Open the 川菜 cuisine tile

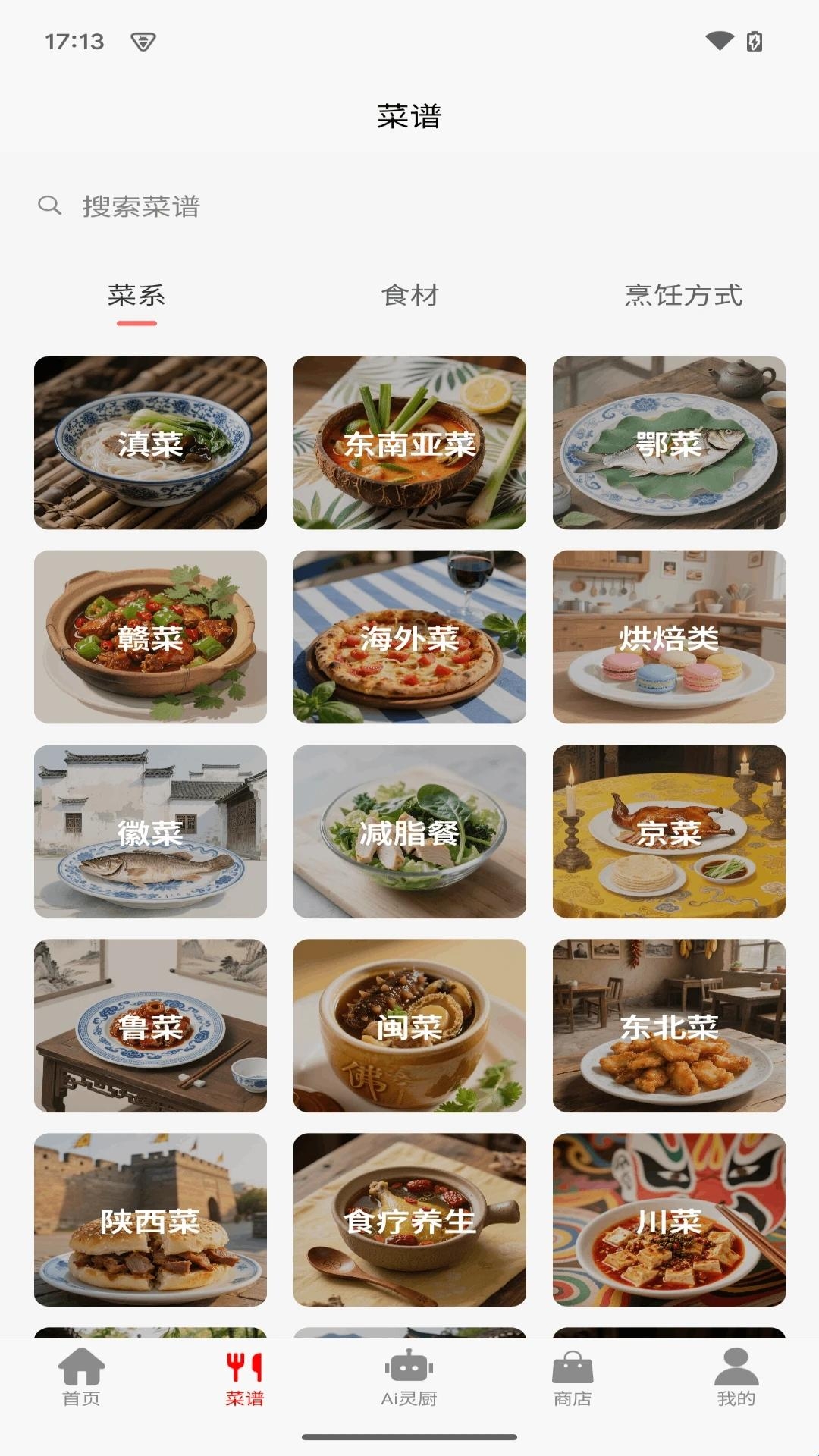tap(669, 1220)
